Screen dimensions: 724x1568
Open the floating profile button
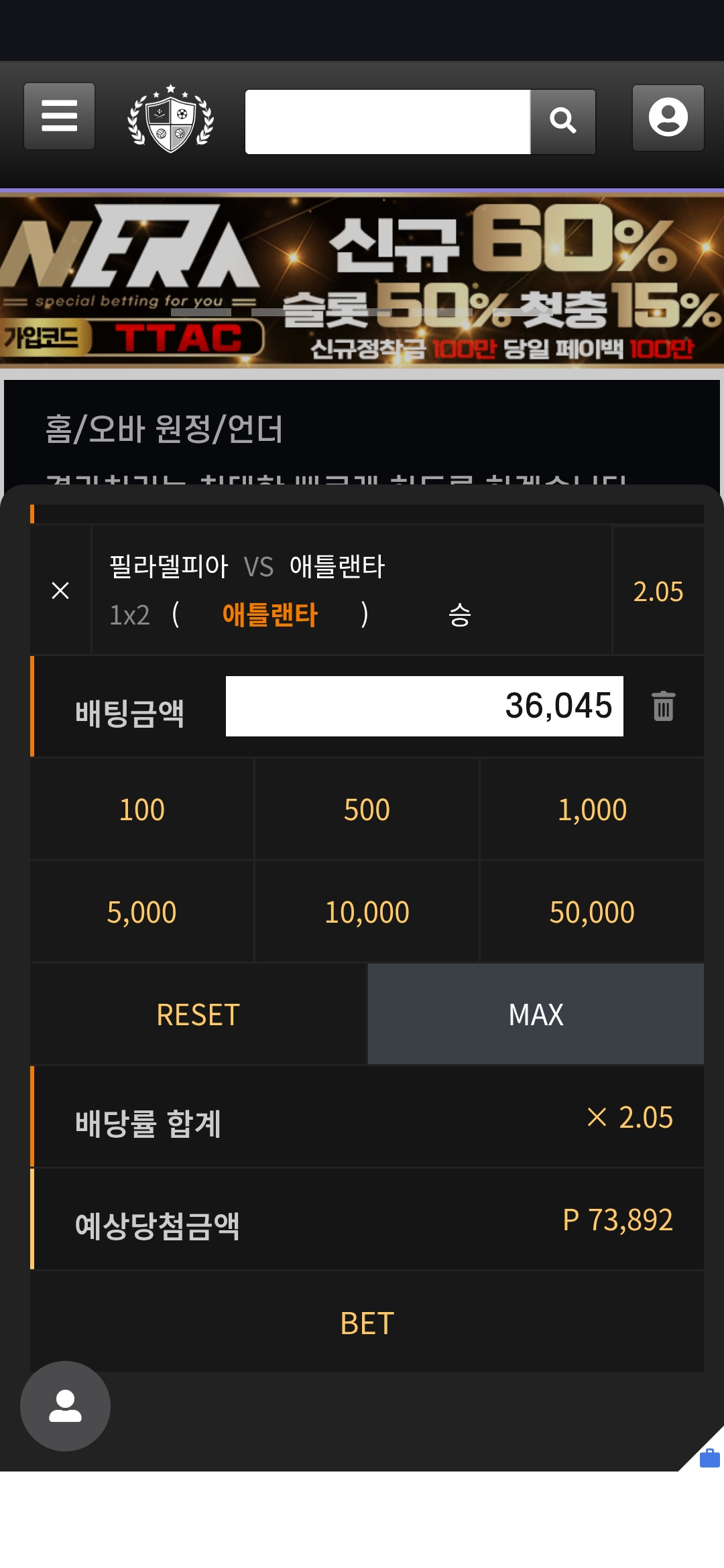(x=65, y=1406)
